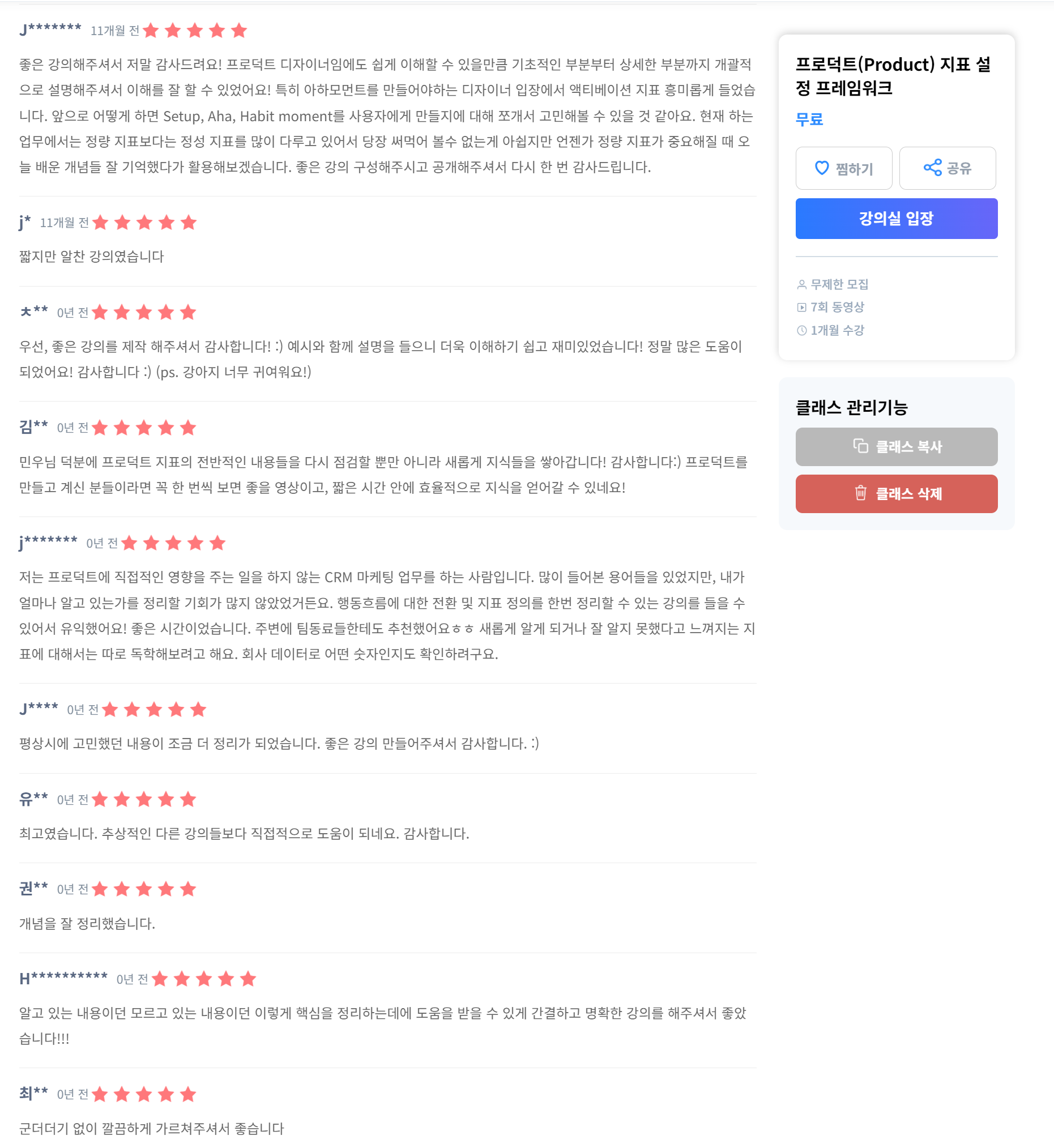The image size is (1054, 1148).
Task: Click the video icon beside 7회 동영상
Action: (x=801, y=307)
